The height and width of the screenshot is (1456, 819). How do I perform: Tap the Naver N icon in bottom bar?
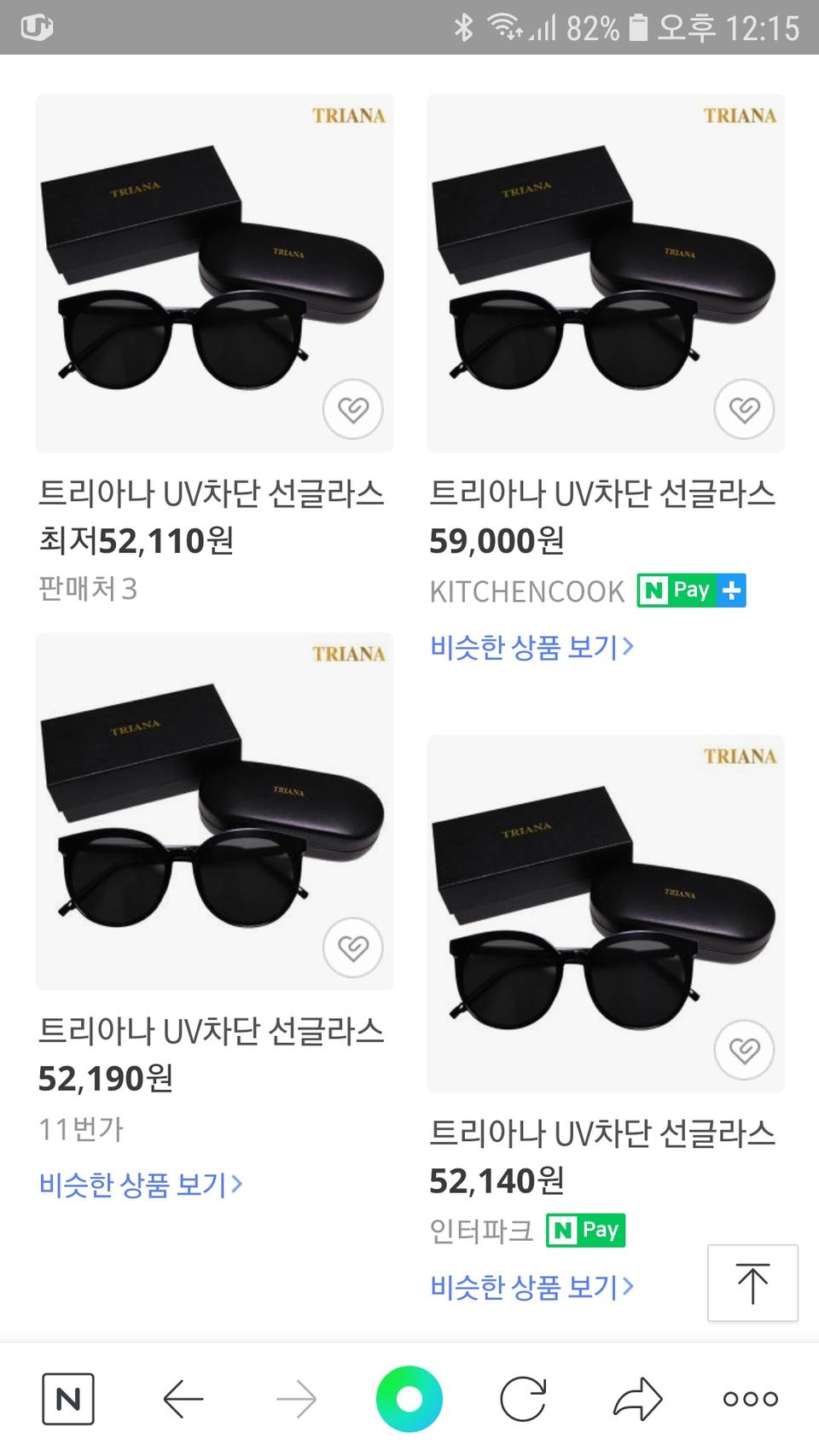click(x=68, y=1398)
